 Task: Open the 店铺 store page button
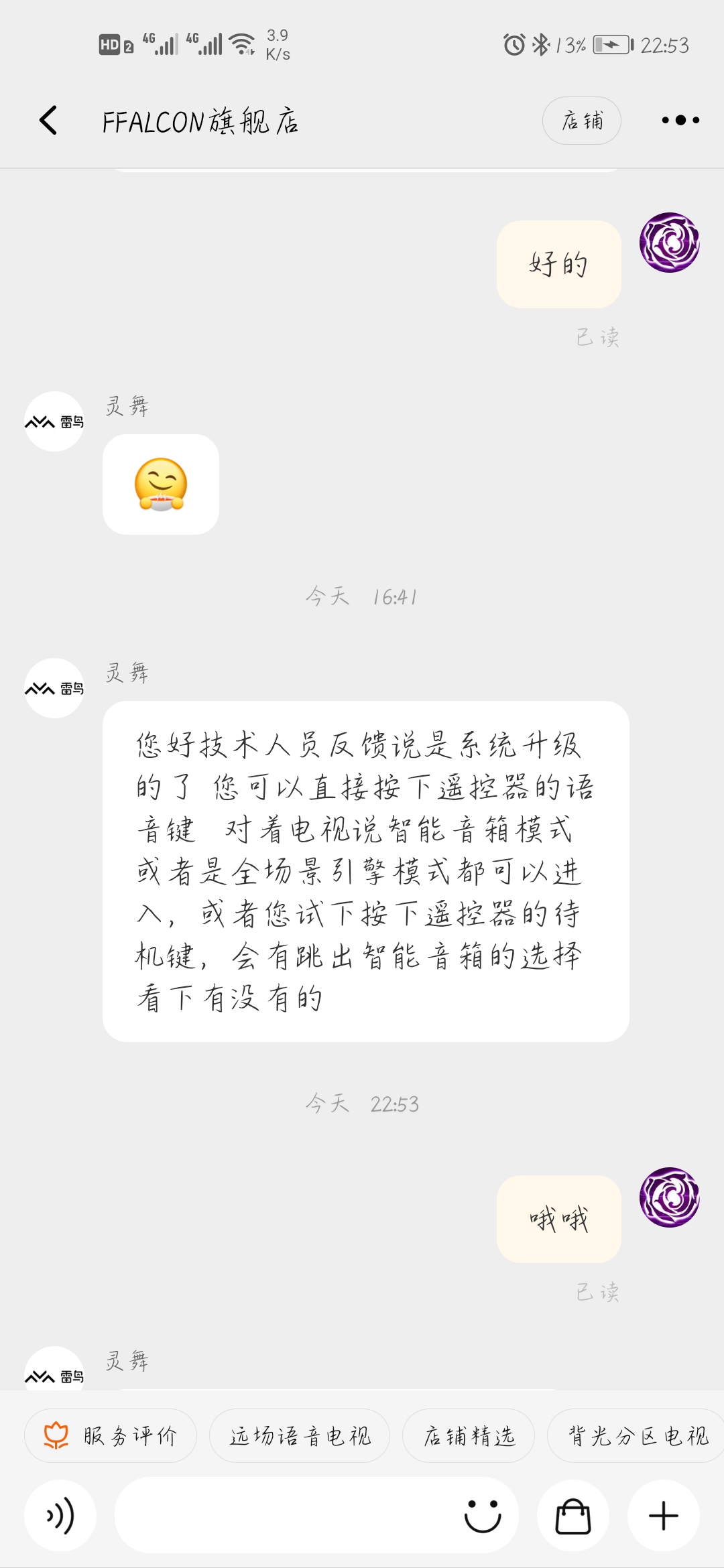click(581, 121)
